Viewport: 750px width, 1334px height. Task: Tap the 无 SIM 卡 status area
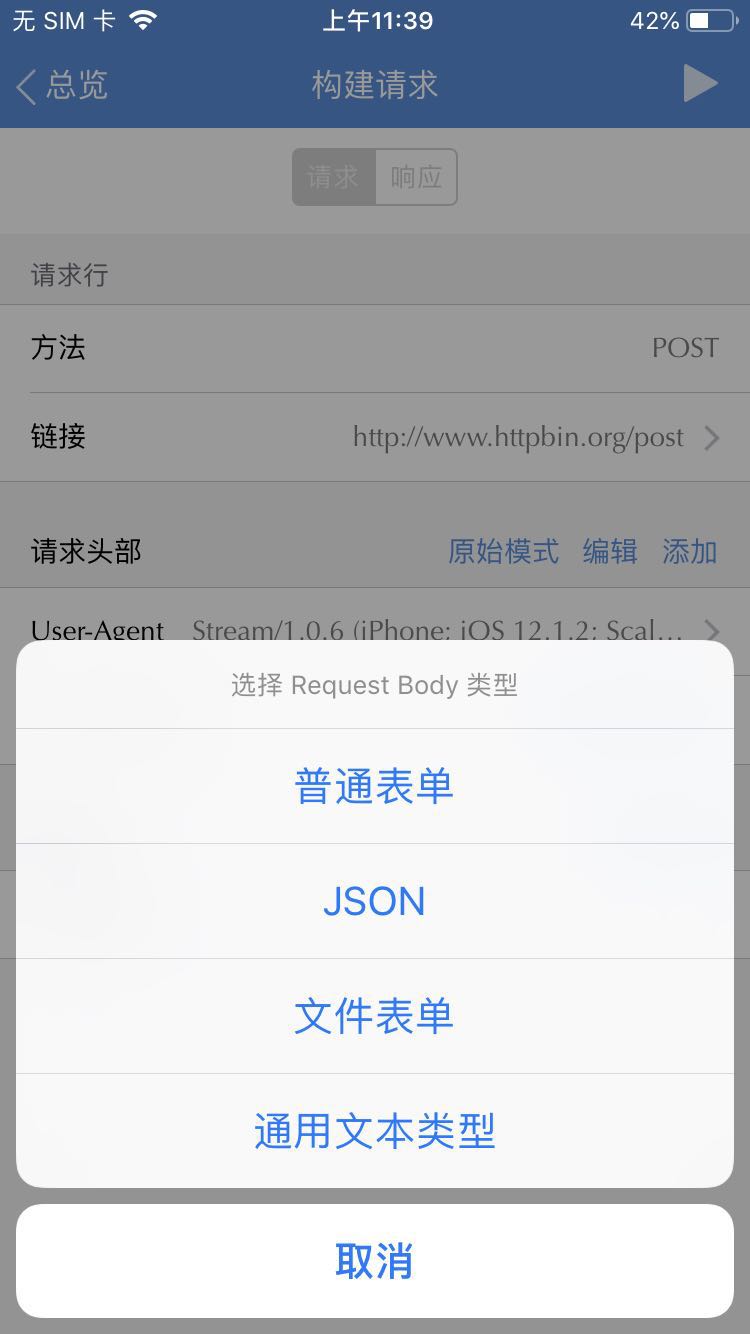[x=60, y=18]
